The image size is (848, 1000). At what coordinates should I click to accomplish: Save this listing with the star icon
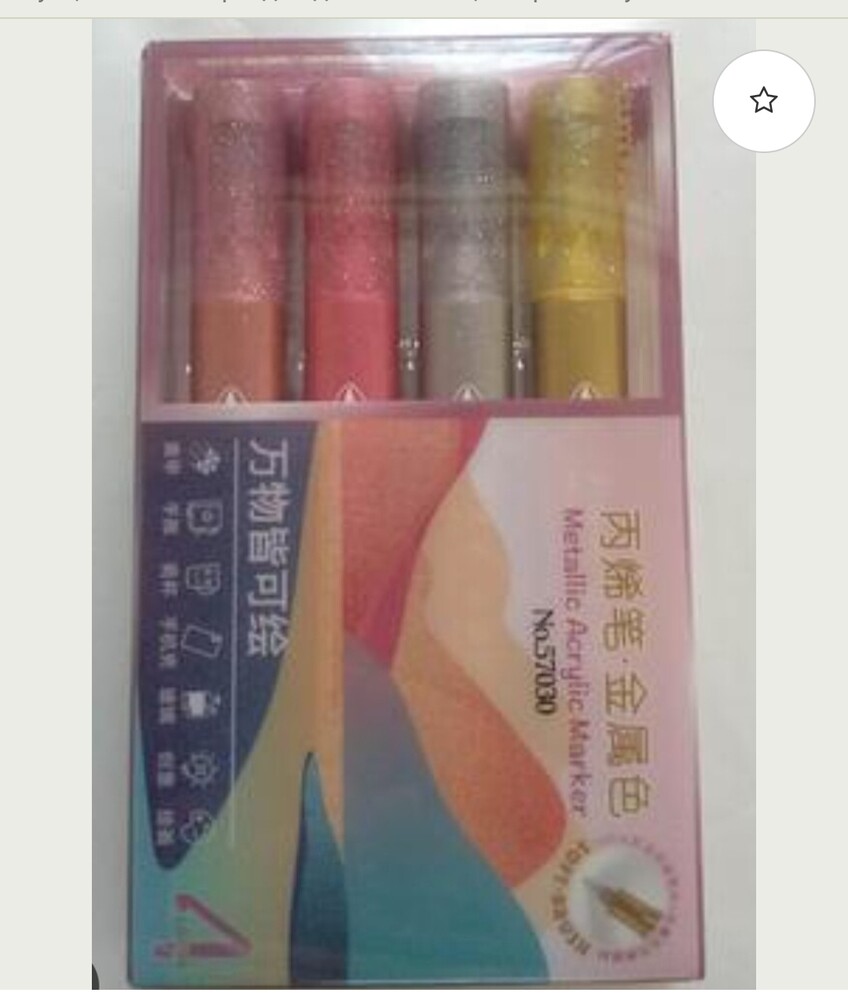[763, 101]
